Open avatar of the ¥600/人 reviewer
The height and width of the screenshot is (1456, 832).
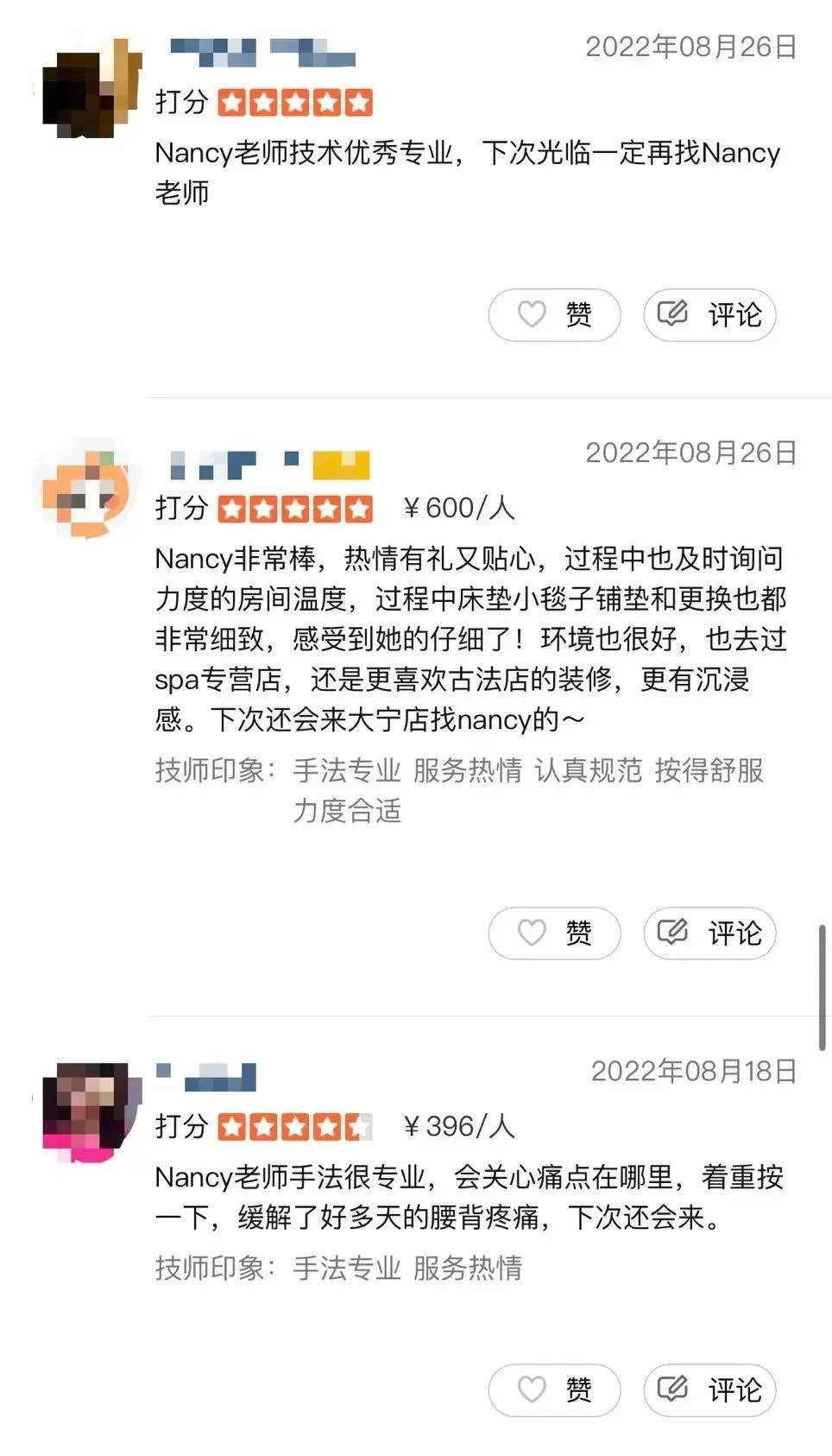[86, 491]
